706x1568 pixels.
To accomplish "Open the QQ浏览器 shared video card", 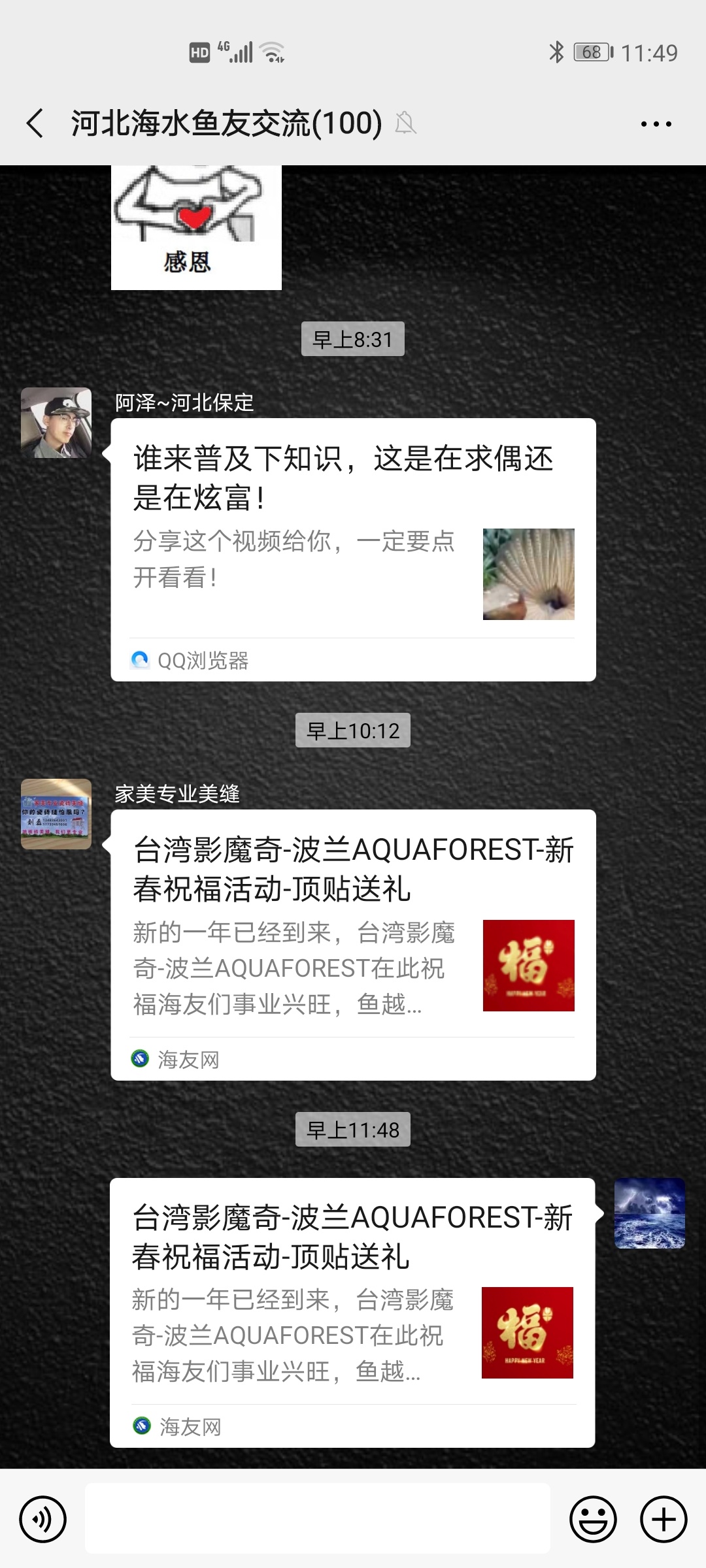I will 353,549.
